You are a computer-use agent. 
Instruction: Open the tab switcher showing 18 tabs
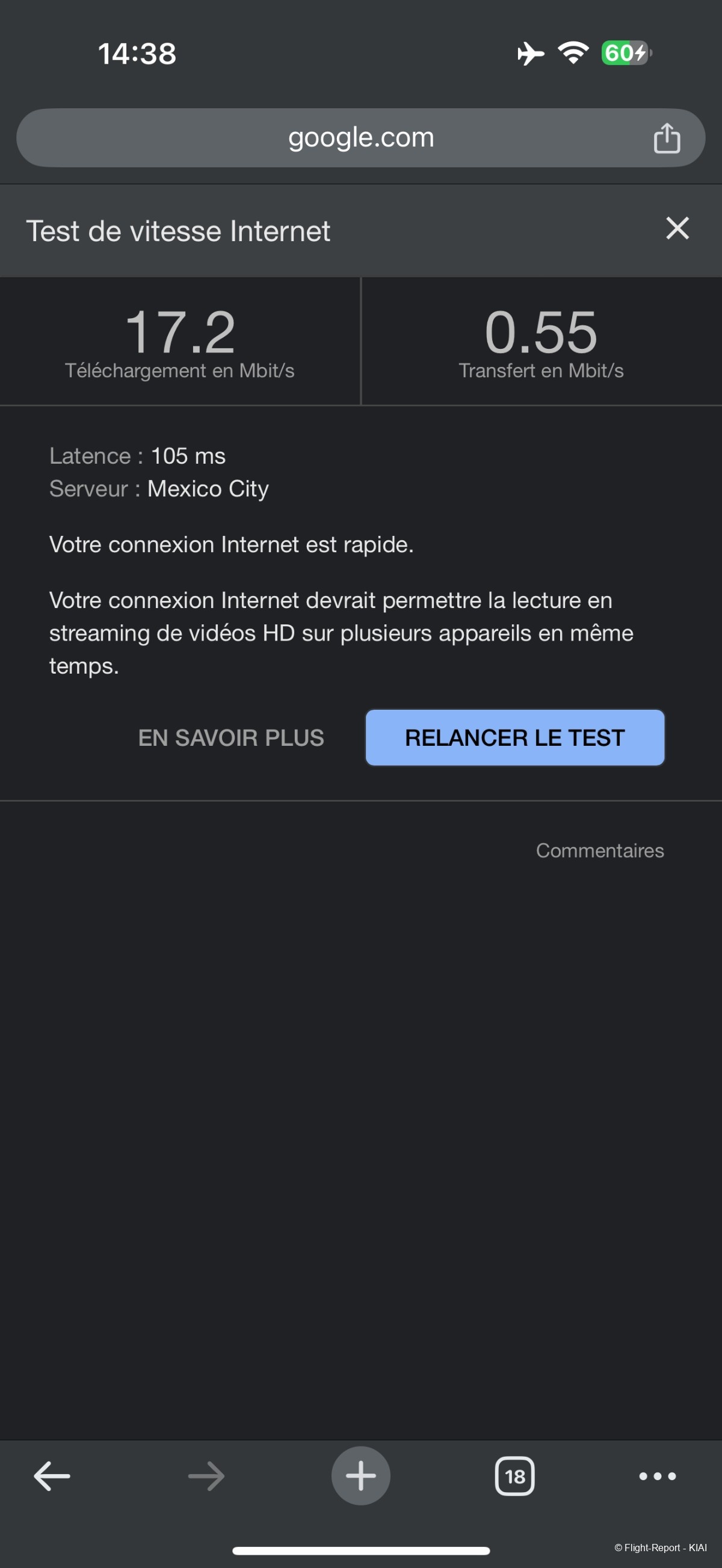(514, 1476)
